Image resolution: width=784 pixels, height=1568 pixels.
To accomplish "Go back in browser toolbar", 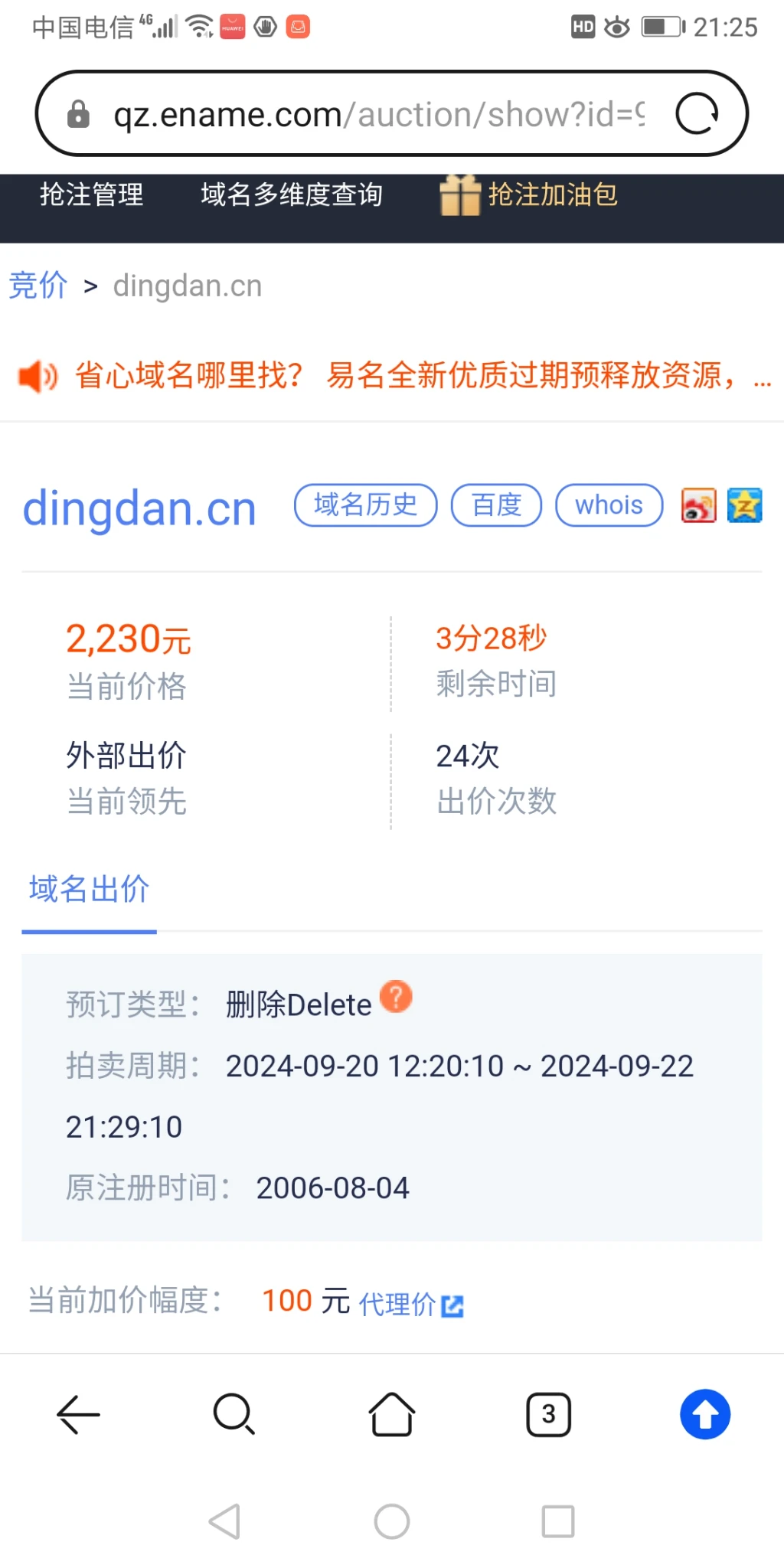I will click(x=78, y=1414).
